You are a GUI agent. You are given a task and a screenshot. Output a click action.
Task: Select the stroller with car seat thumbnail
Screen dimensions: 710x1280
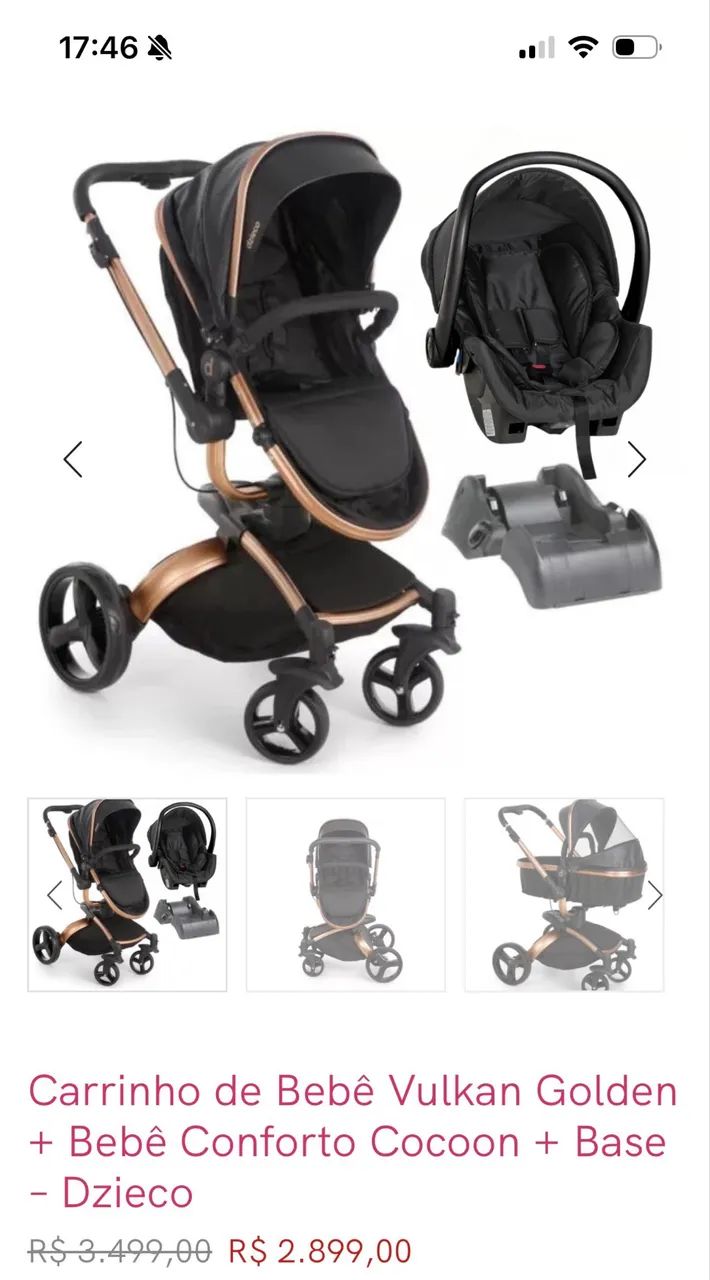[127, 895]
